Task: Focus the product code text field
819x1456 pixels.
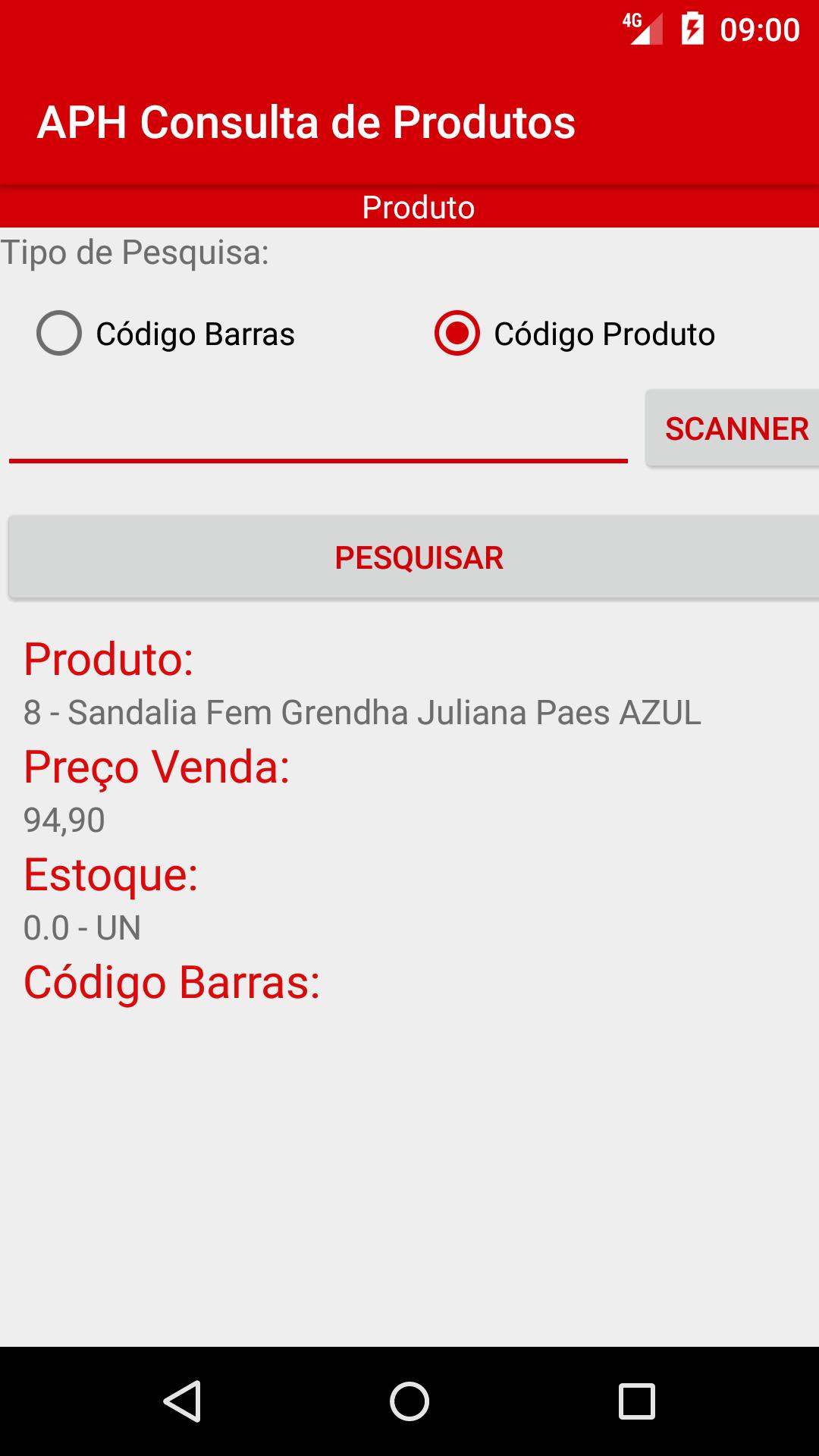Action: tap(318, 428)
